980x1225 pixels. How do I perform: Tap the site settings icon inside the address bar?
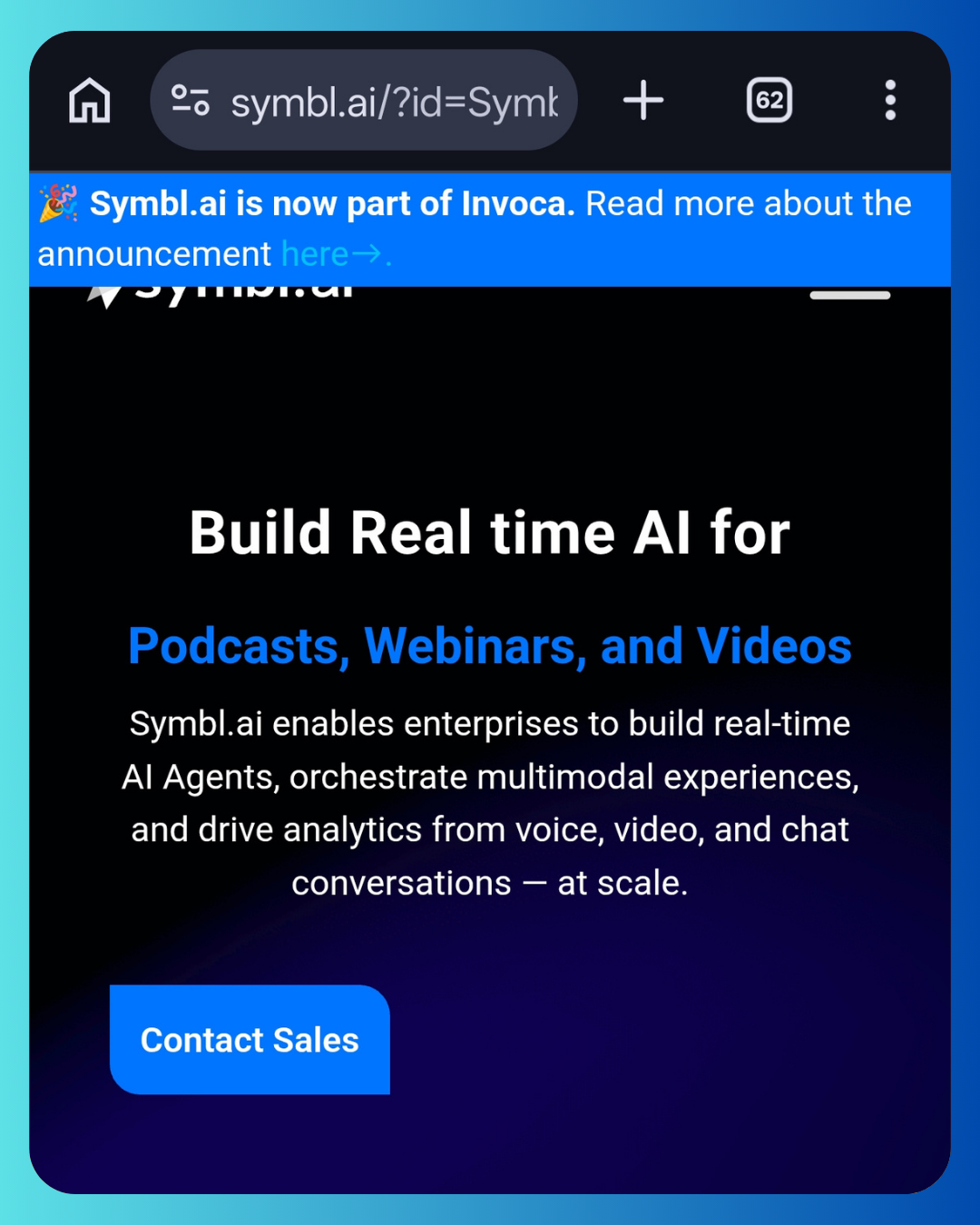pos(191,101)
